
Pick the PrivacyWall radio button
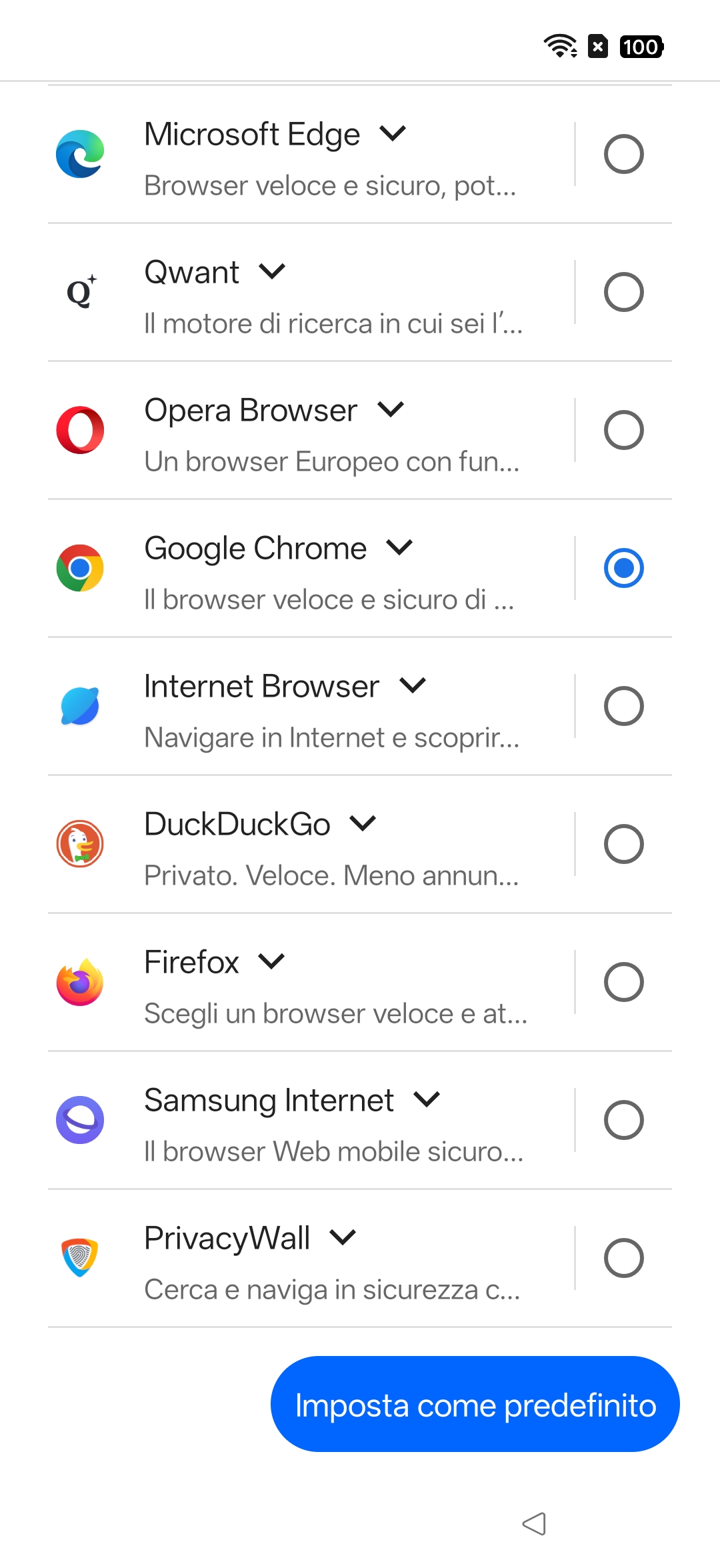click(x=623, y=1258)
